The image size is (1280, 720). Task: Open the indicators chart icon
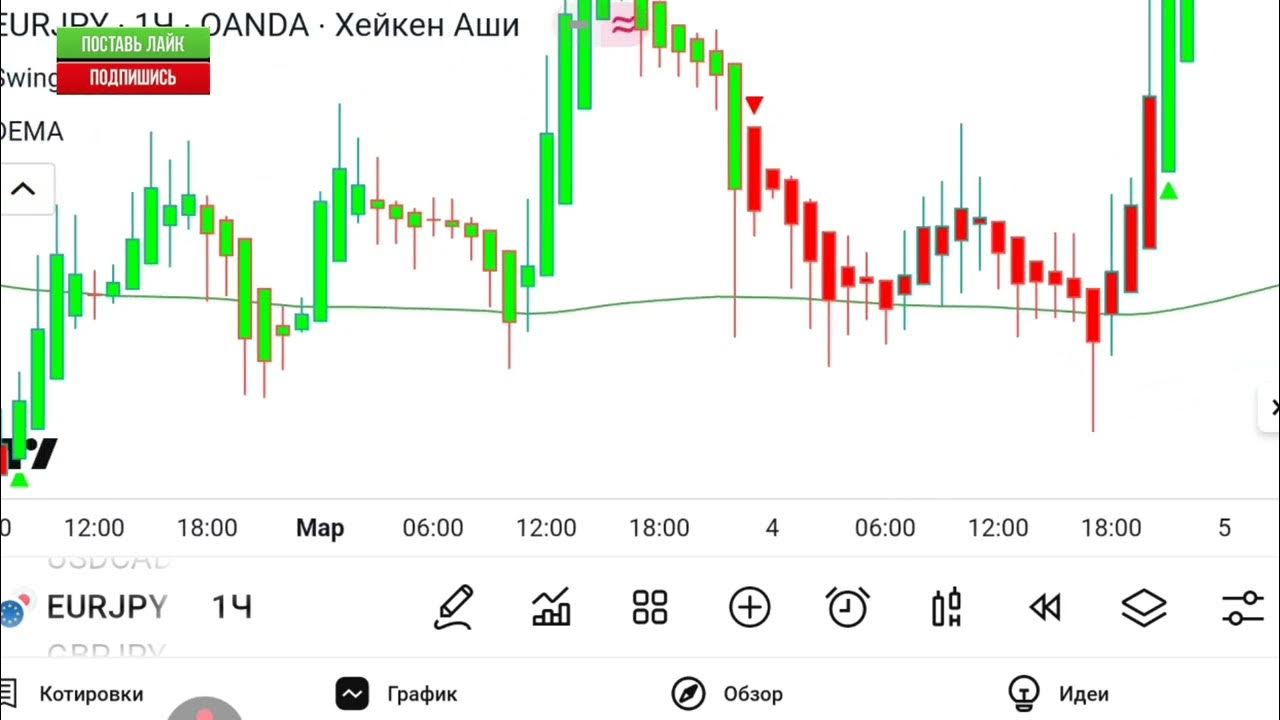coord(551,607)
